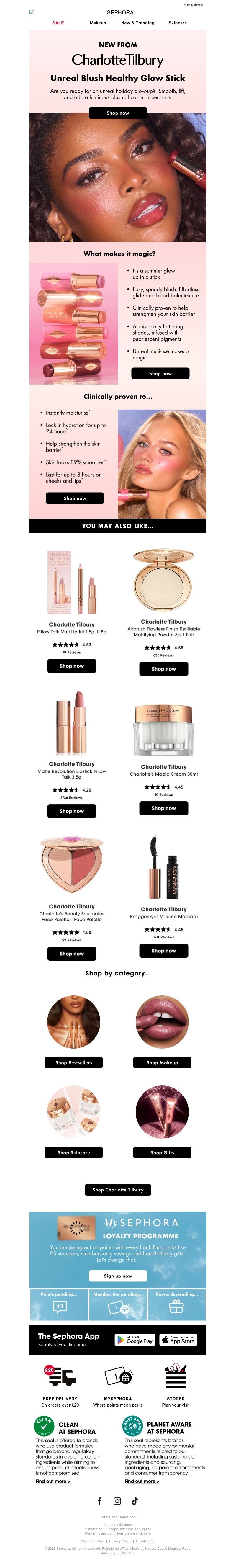This screenshot has width=236, height=1568.
Task: Open Shop Gifts category
Action: (x=163, y=1153)
